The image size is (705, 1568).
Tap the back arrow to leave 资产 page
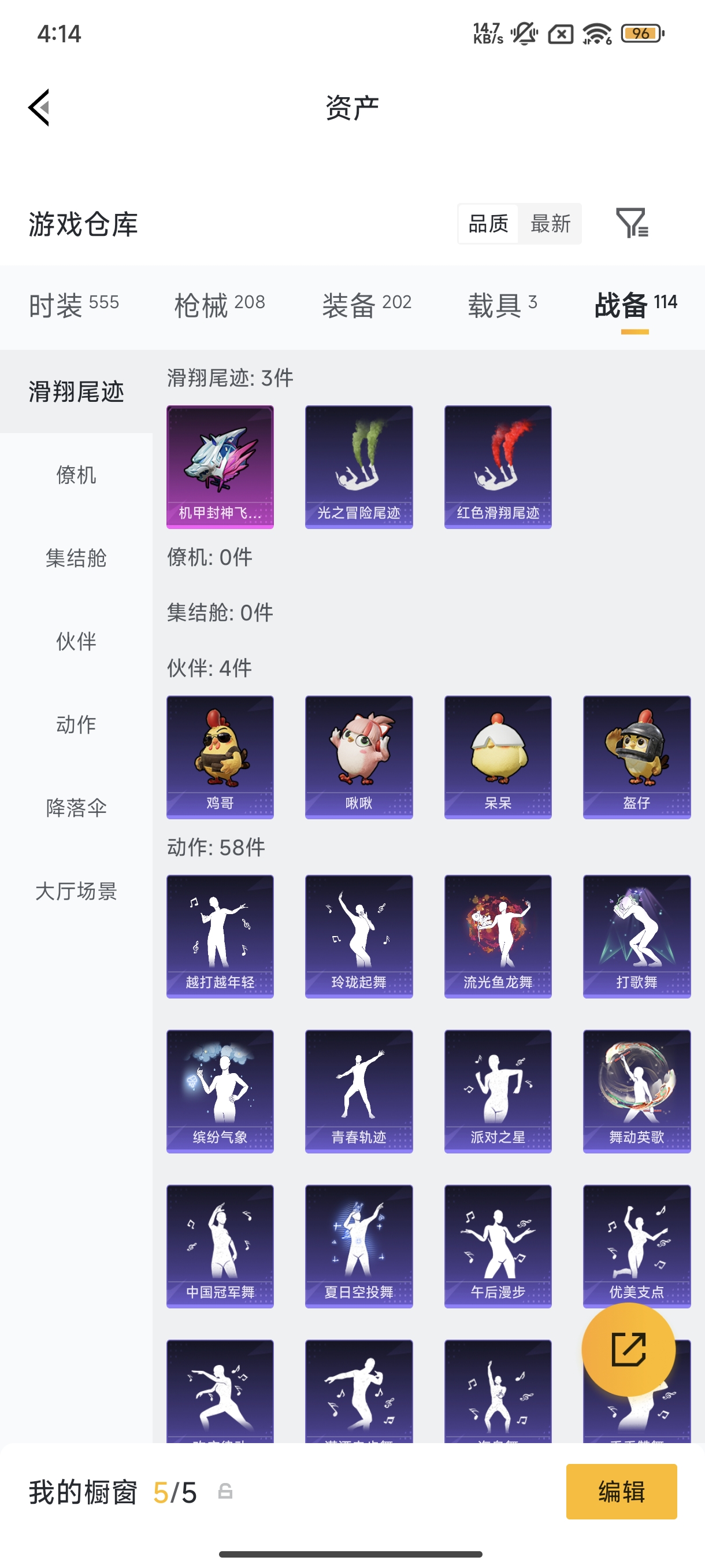click(x=38, y=107)
